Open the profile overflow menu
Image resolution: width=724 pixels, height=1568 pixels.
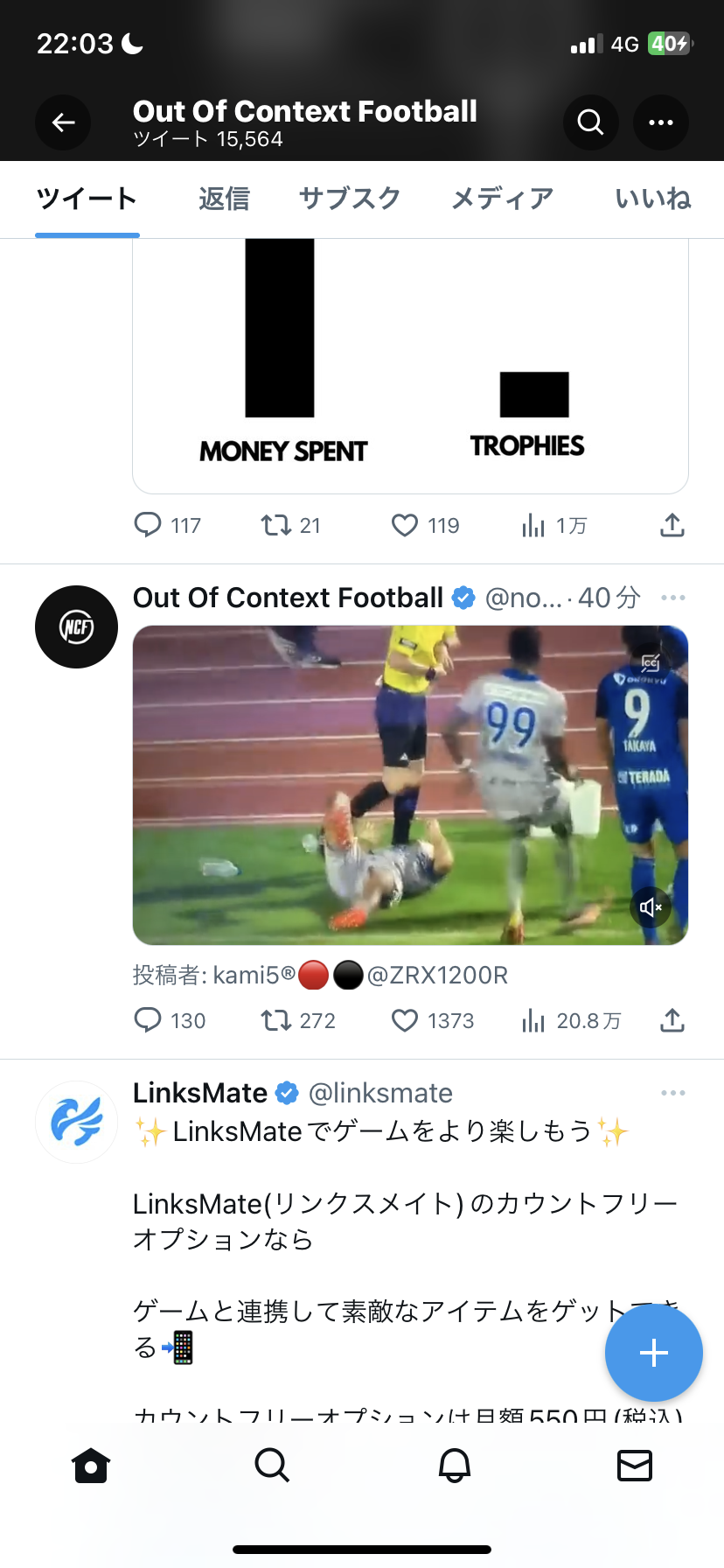[x=661, y=122]
